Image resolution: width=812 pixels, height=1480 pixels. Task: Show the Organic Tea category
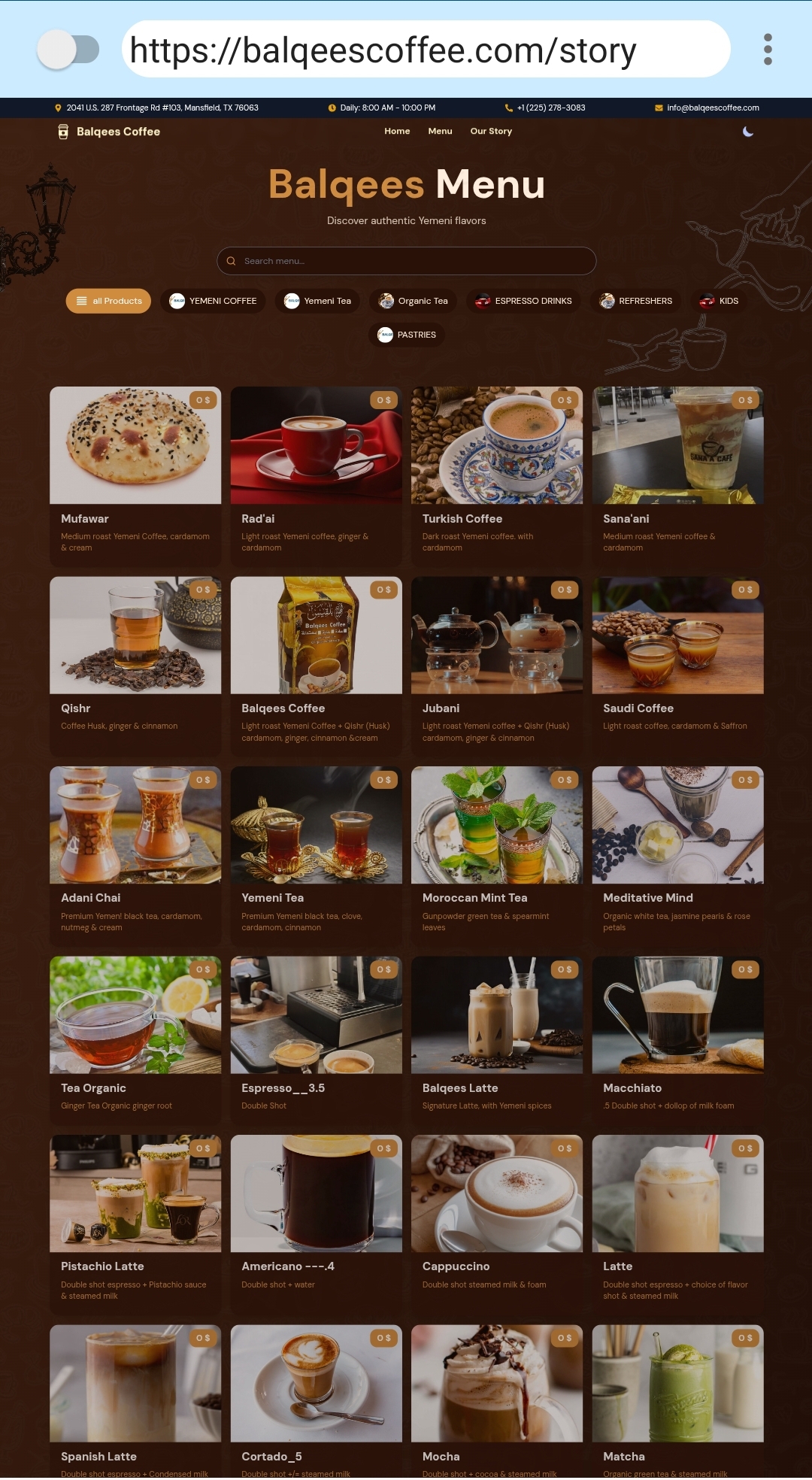[x=413, y=301]
